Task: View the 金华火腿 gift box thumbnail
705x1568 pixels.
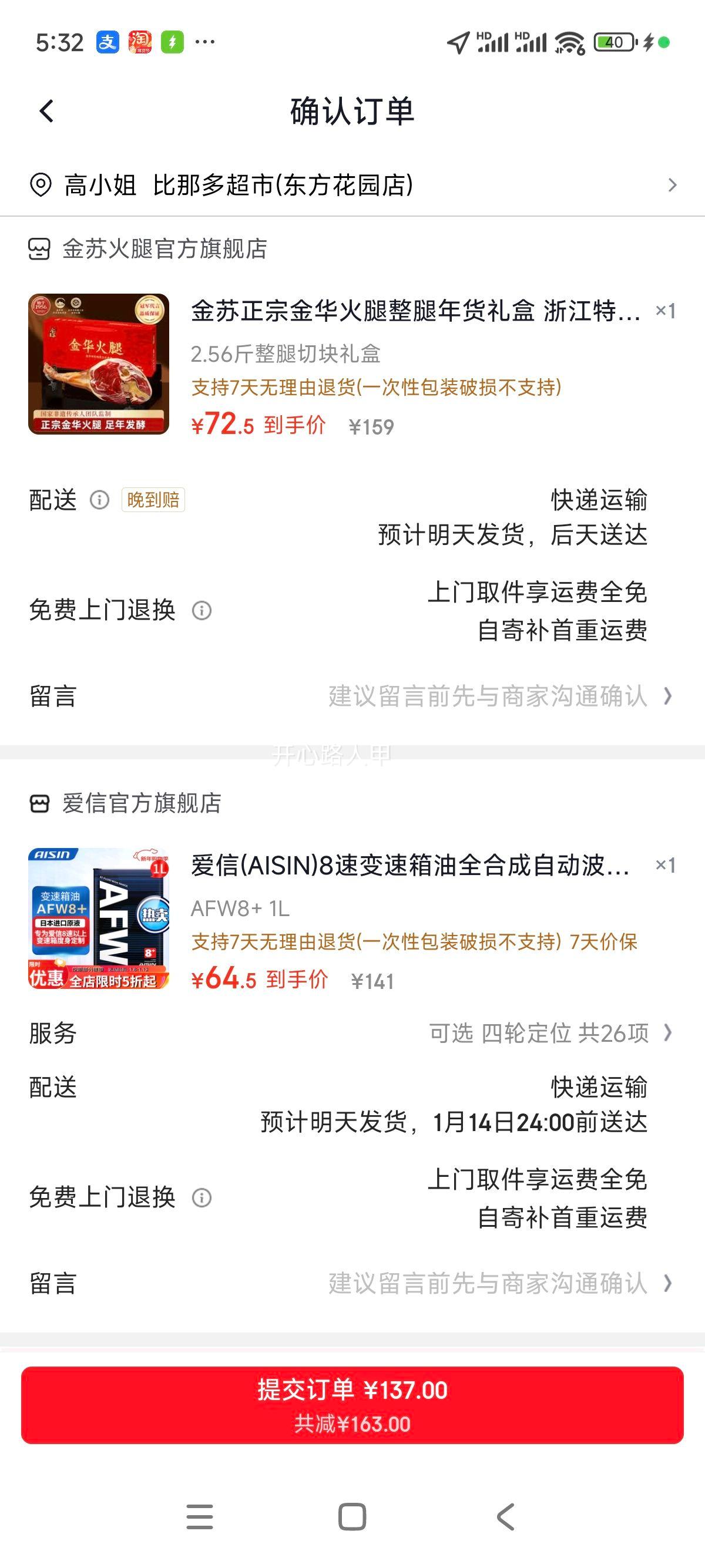Action: click(x=99, y=364)
